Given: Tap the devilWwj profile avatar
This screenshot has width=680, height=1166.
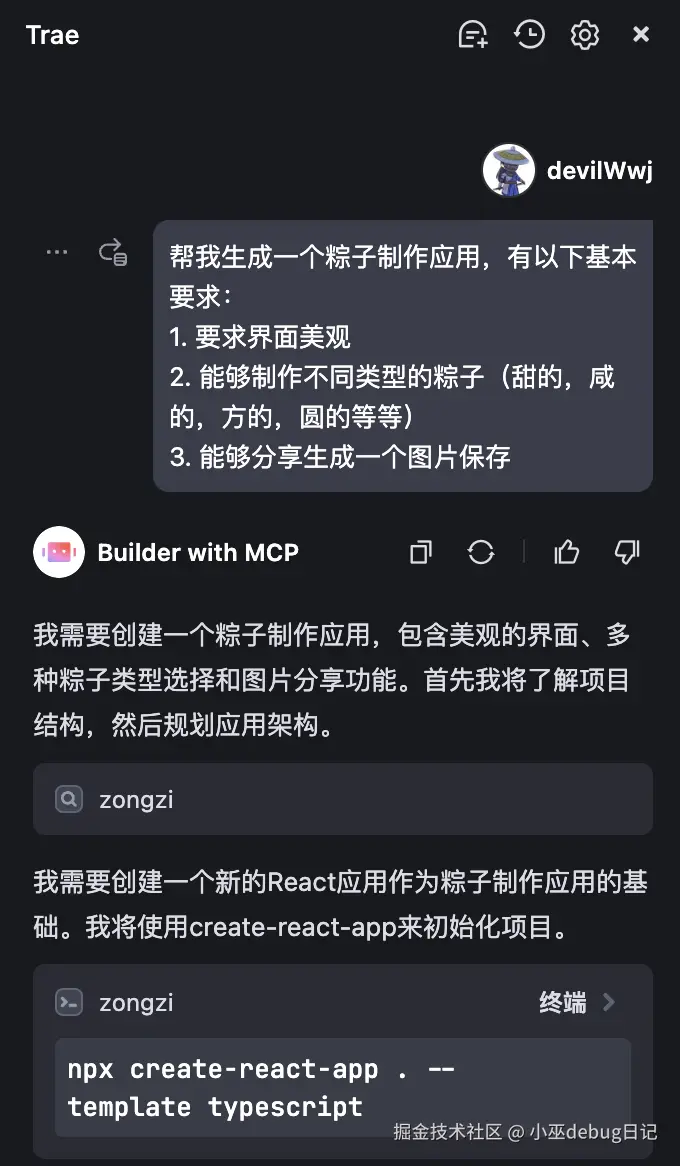Looking at the screenshot, I should tap(509, 170).
